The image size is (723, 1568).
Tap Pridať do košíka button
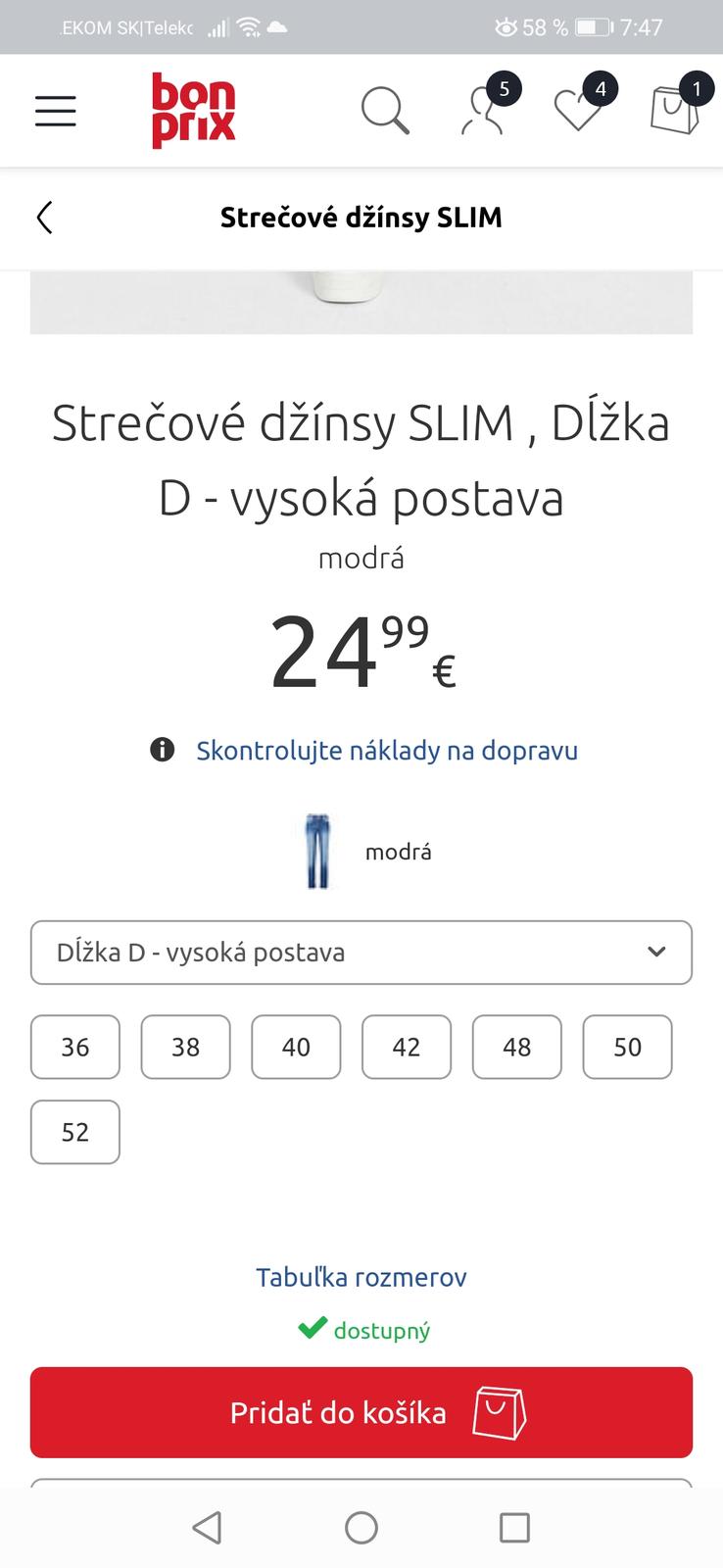coord(361,1412)
